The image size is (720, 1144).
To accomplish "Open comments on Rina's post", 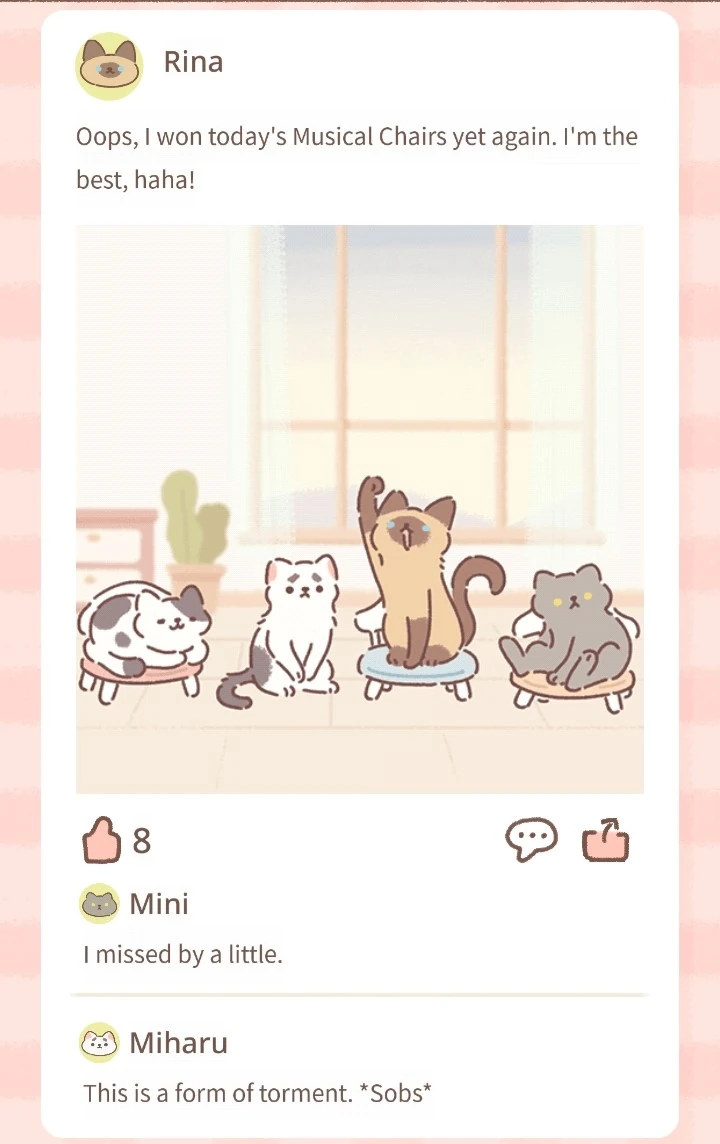I will tap(530, 840).
